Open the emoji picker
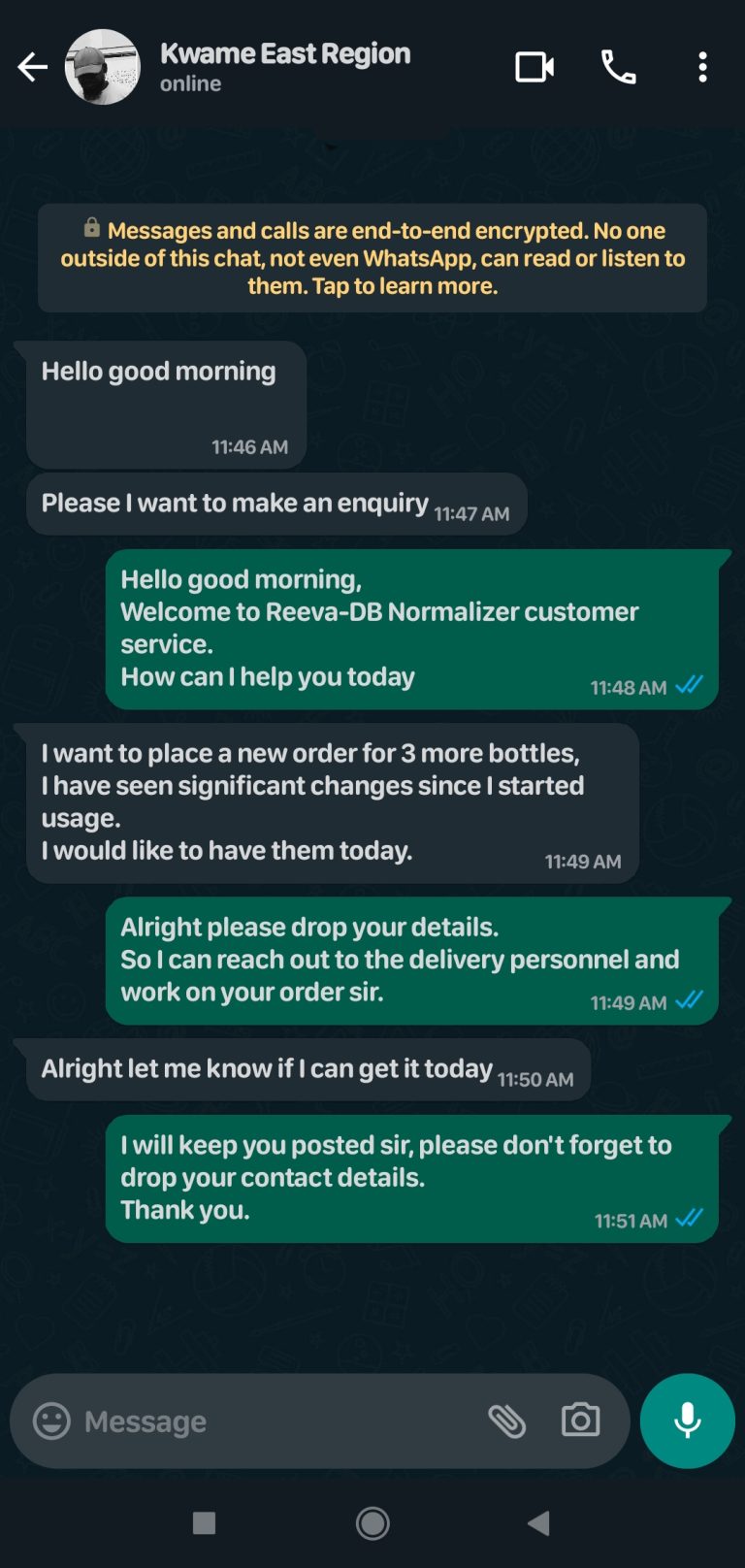The width and height of the screenshot is (745, 1568). (x=52, y=1421)
